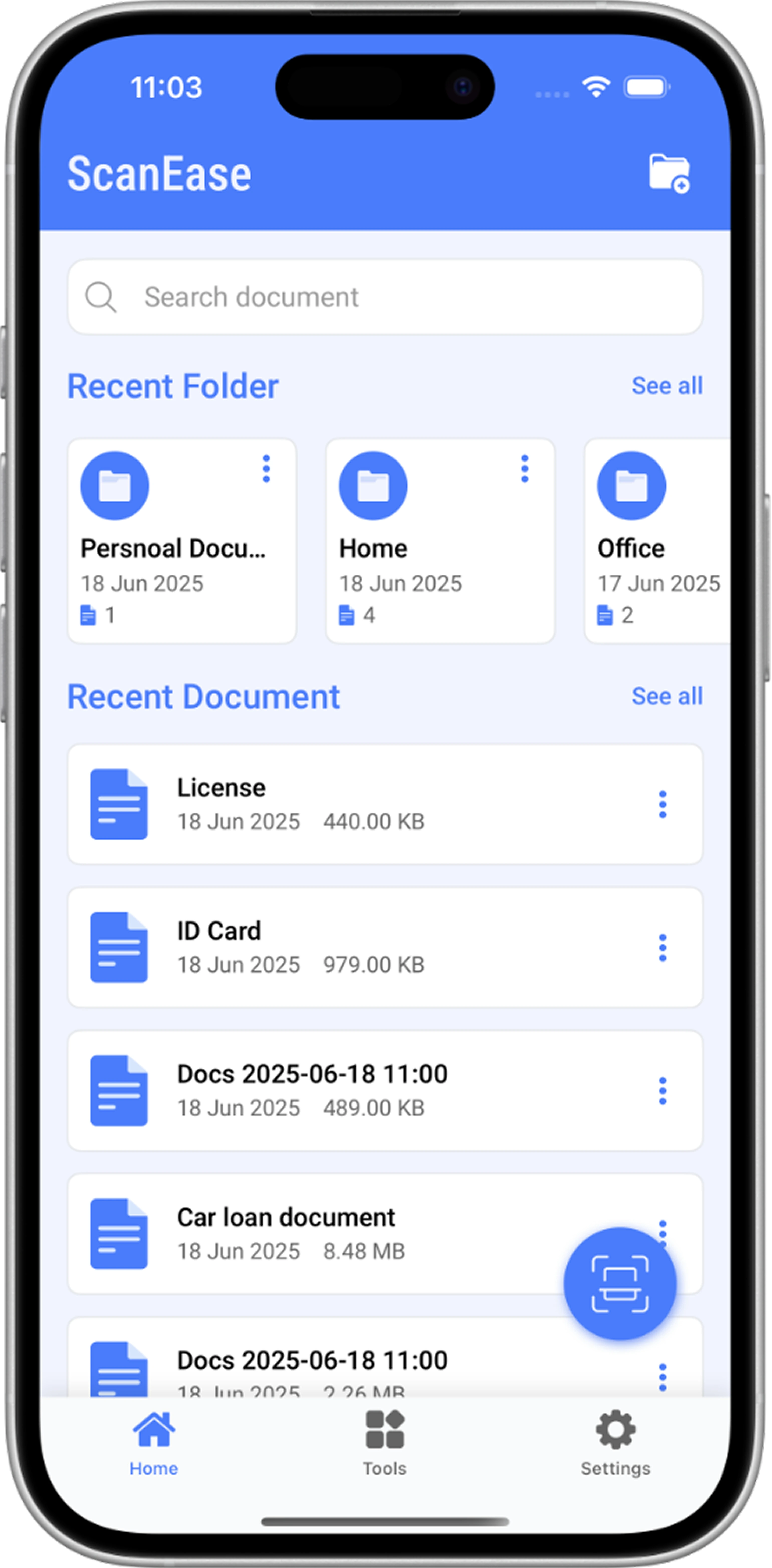This screenshot has width=772, height=1568.
Task: Switch to the Tools tab
Action: (384, 1443)
